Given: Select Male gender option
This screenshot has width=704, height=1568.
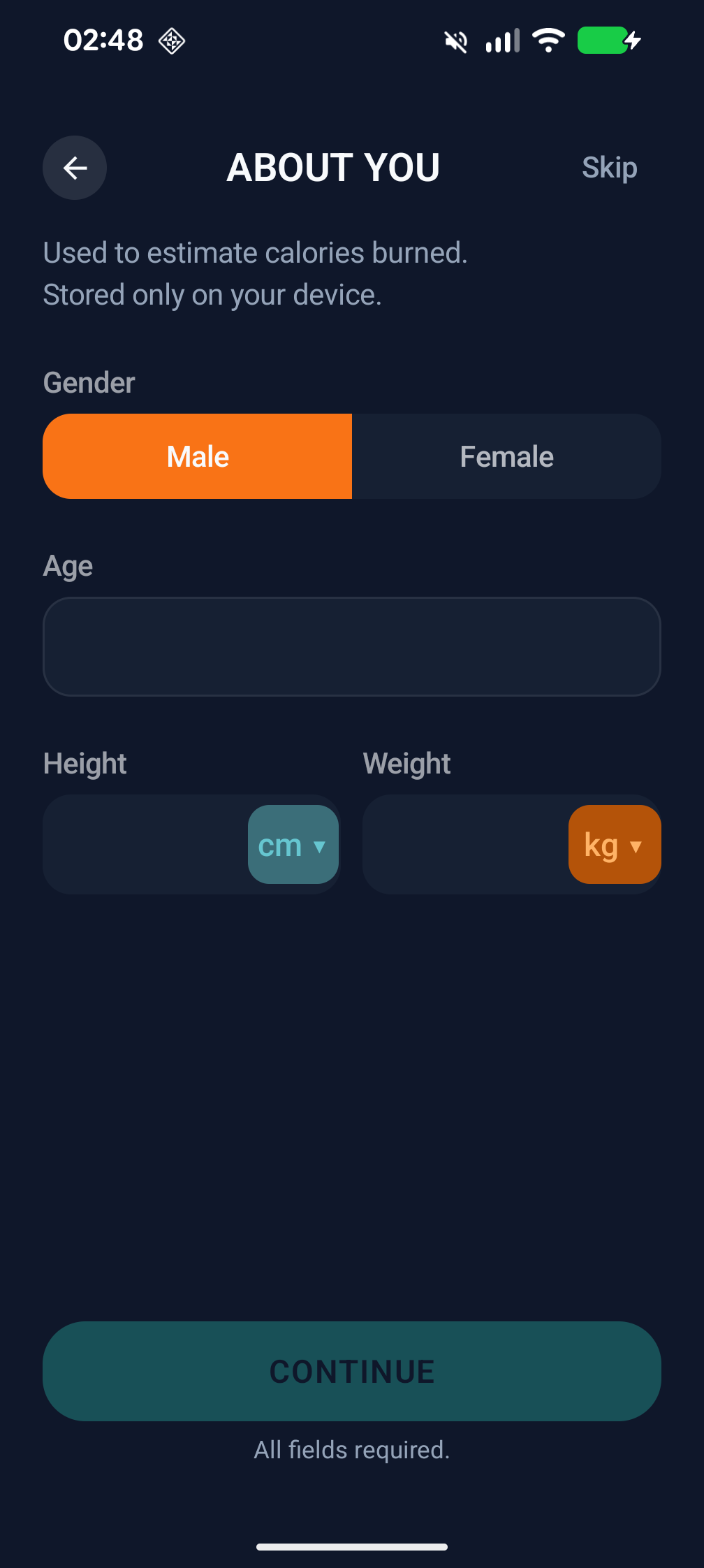Looking at the screenshot, I should 198,456.
